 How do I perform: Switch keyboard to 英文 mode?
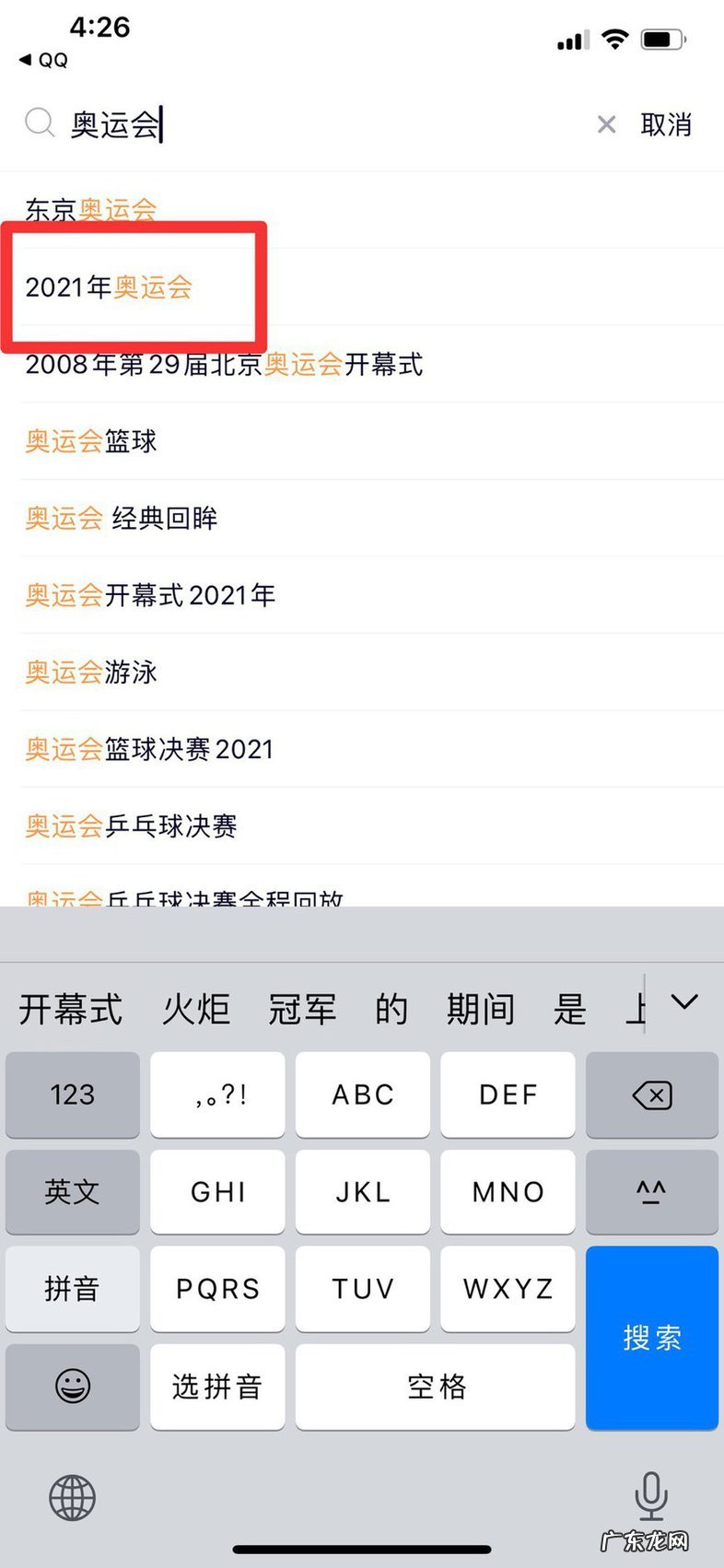72,1193
